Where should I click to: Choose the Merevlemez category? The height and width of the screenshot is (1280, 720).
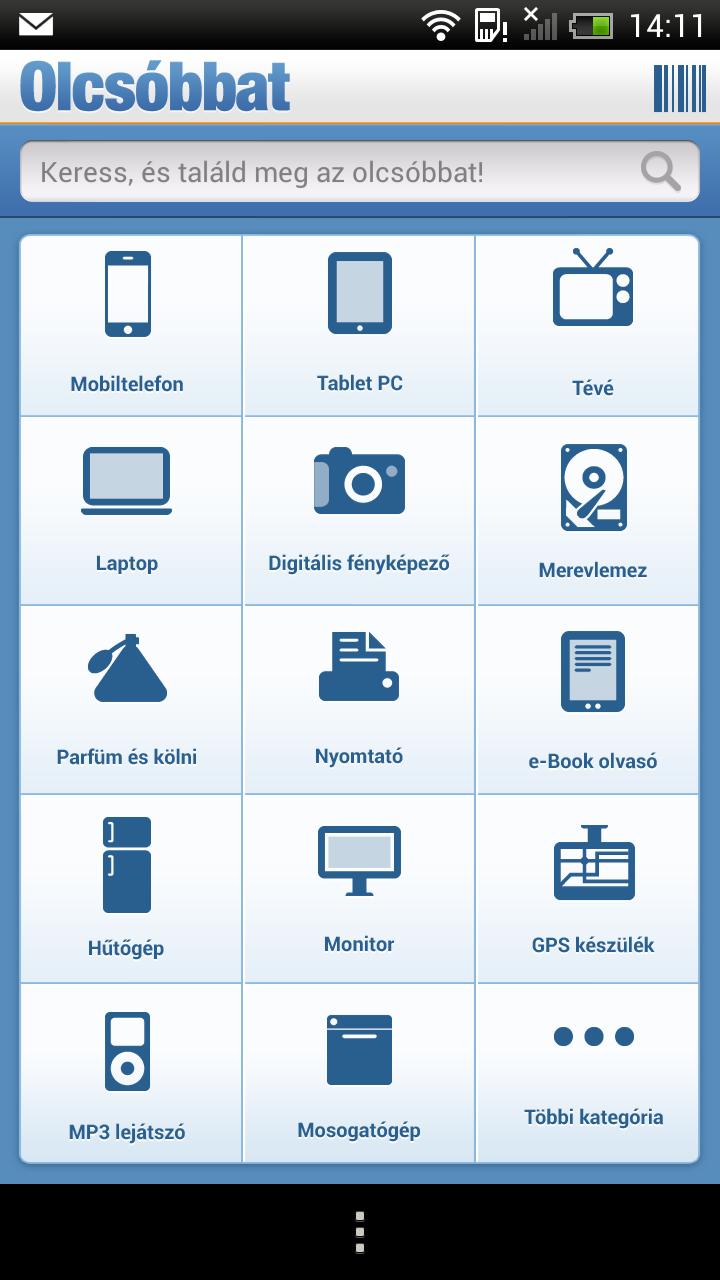pyautogui.click(x=590, y=510)
